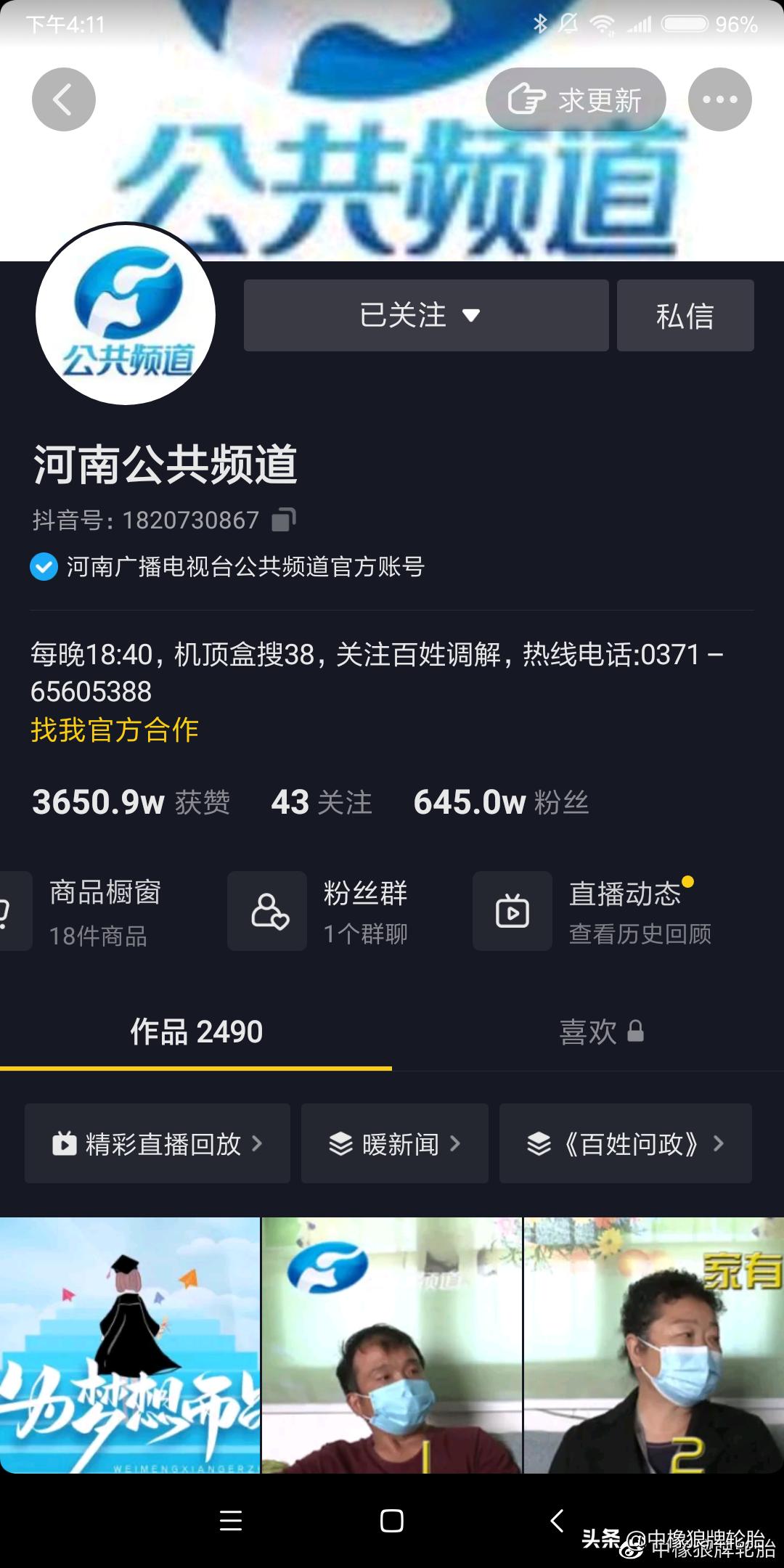Expand the 精彩直播回放 collection

(156, 1143)
